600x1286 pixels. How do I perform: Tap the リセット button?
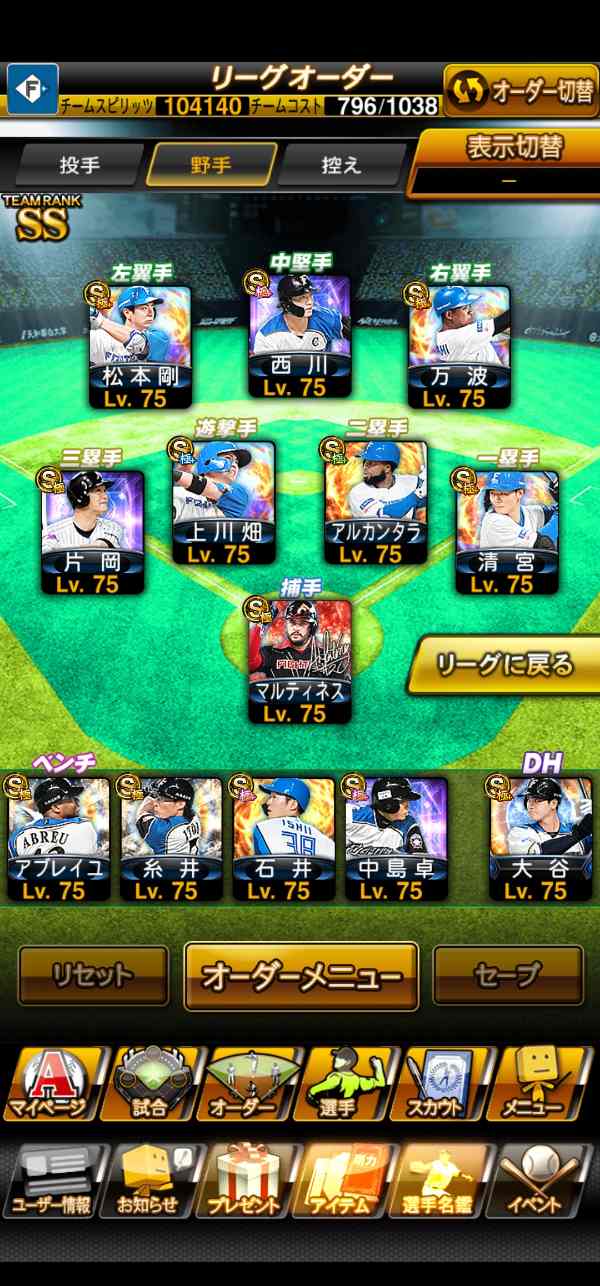pos(93,975)
